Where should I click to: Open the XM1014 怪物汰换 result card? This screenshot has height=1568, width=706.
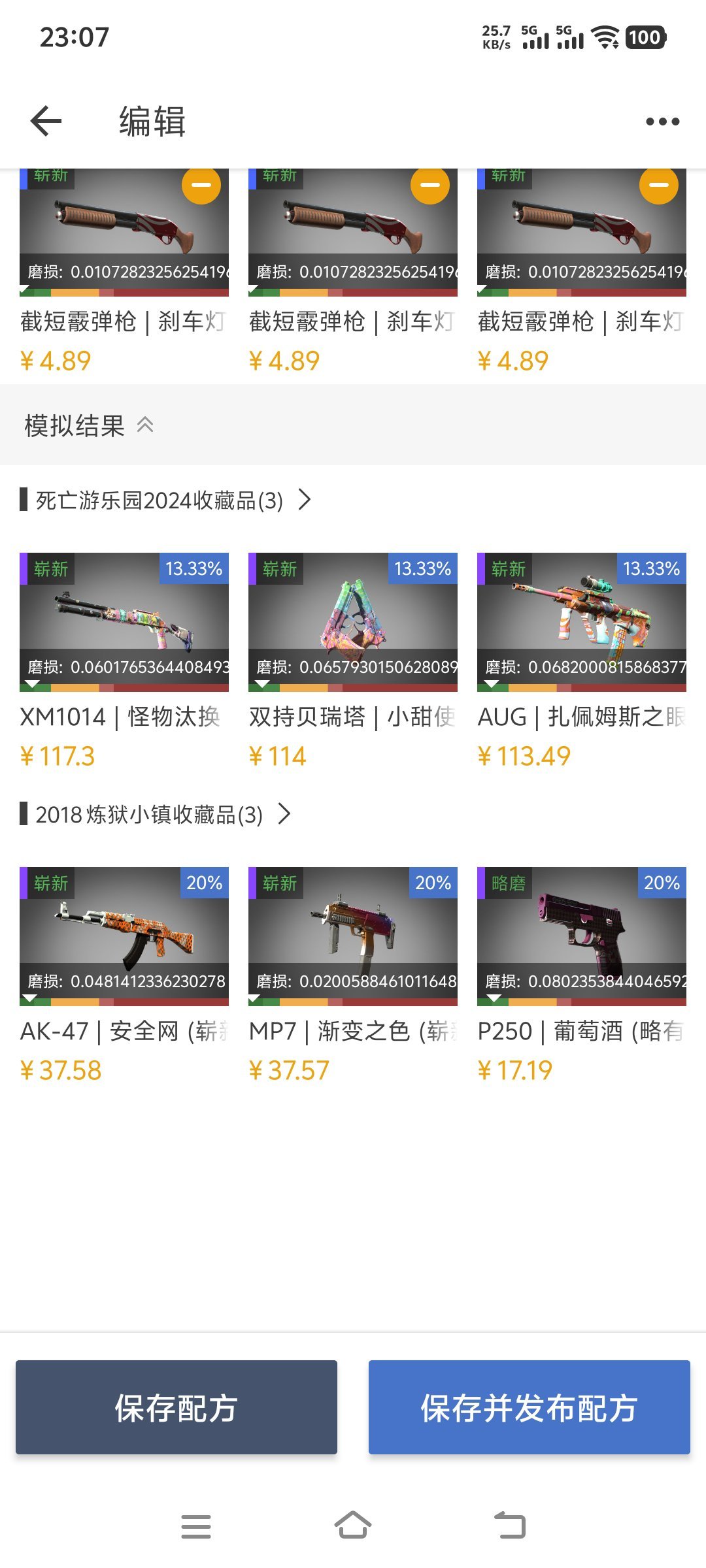pos(124,661)
